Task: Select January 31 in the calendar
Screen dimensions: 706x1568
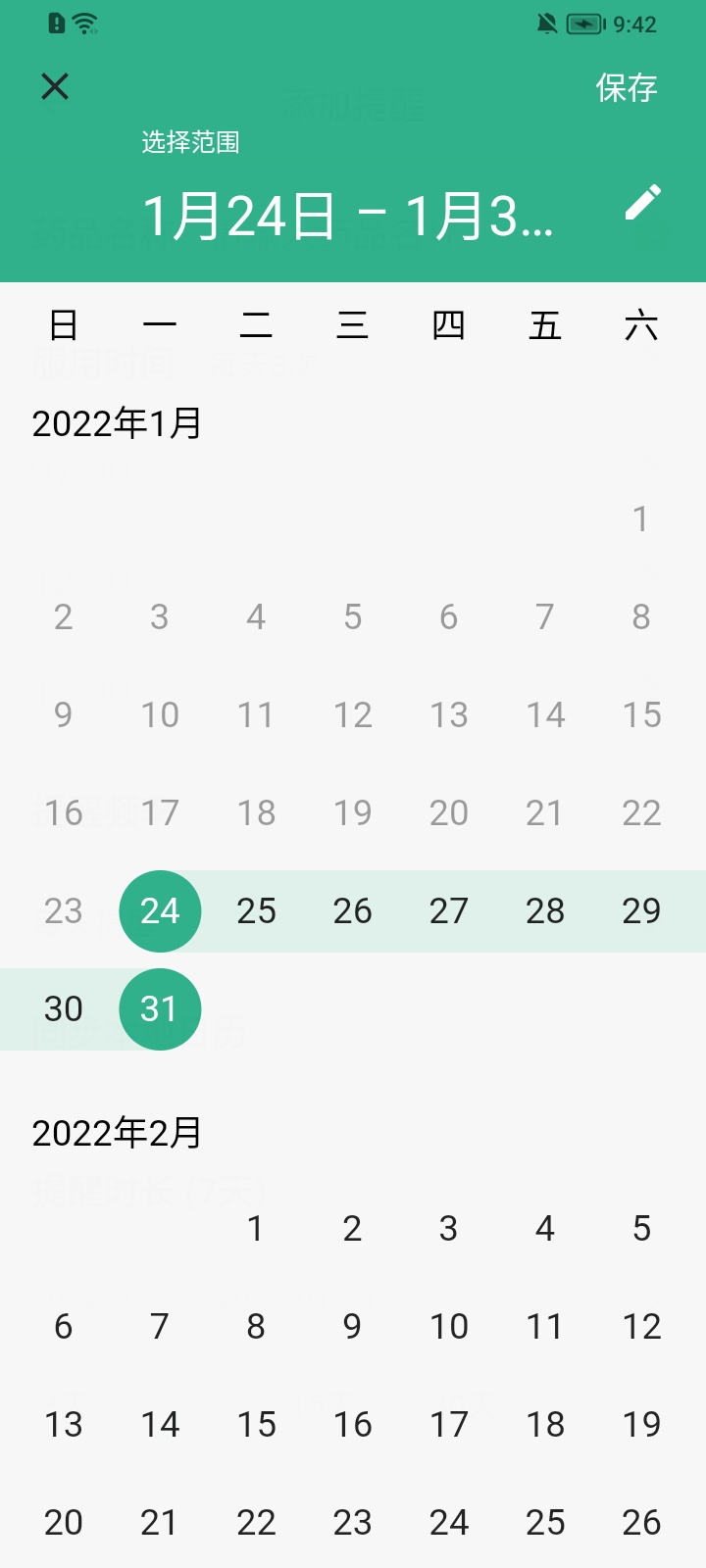Action: point(160,1009)
